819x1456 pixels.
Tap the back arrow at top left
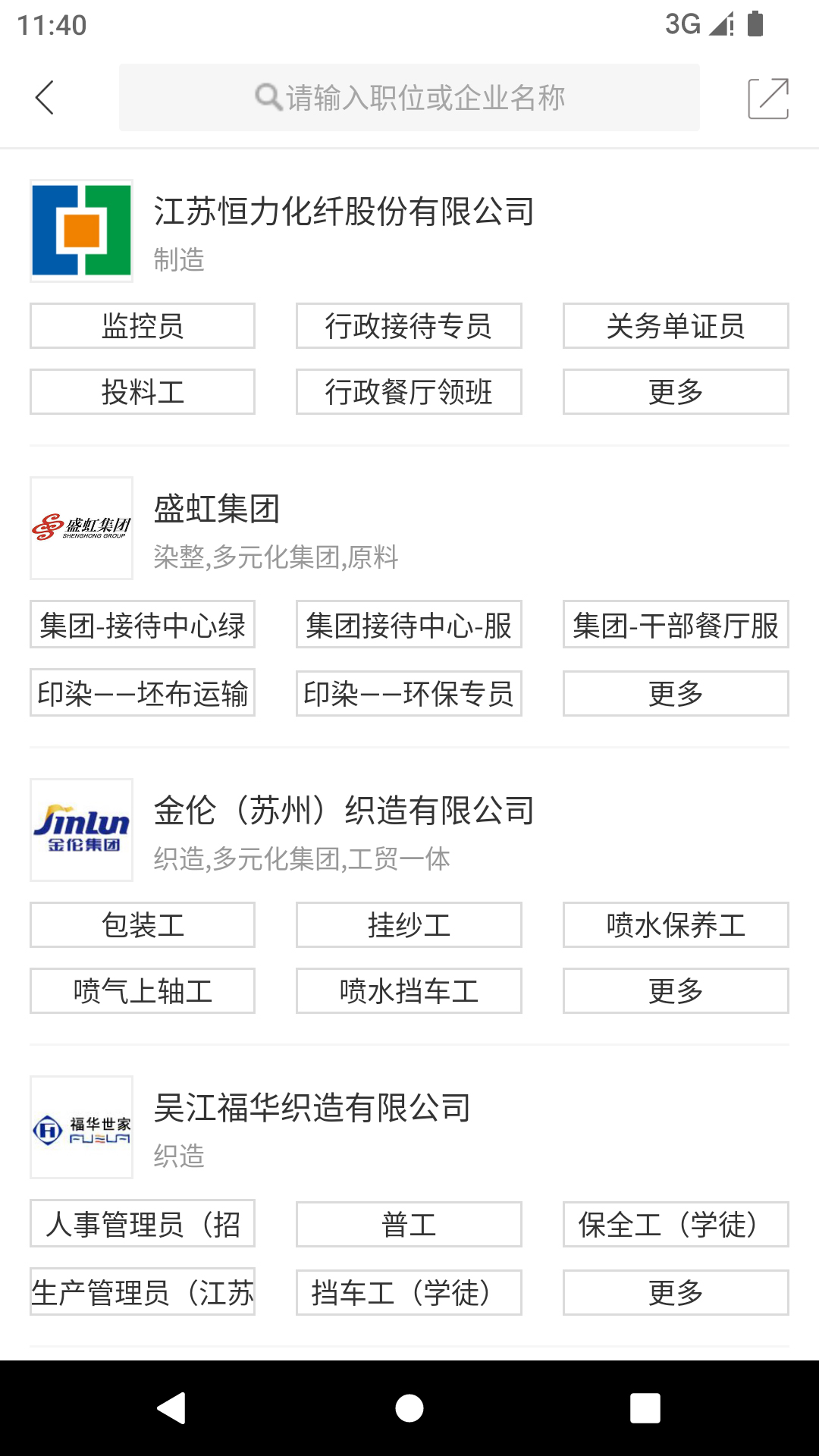pyautogui.click(x=45, y=97)
